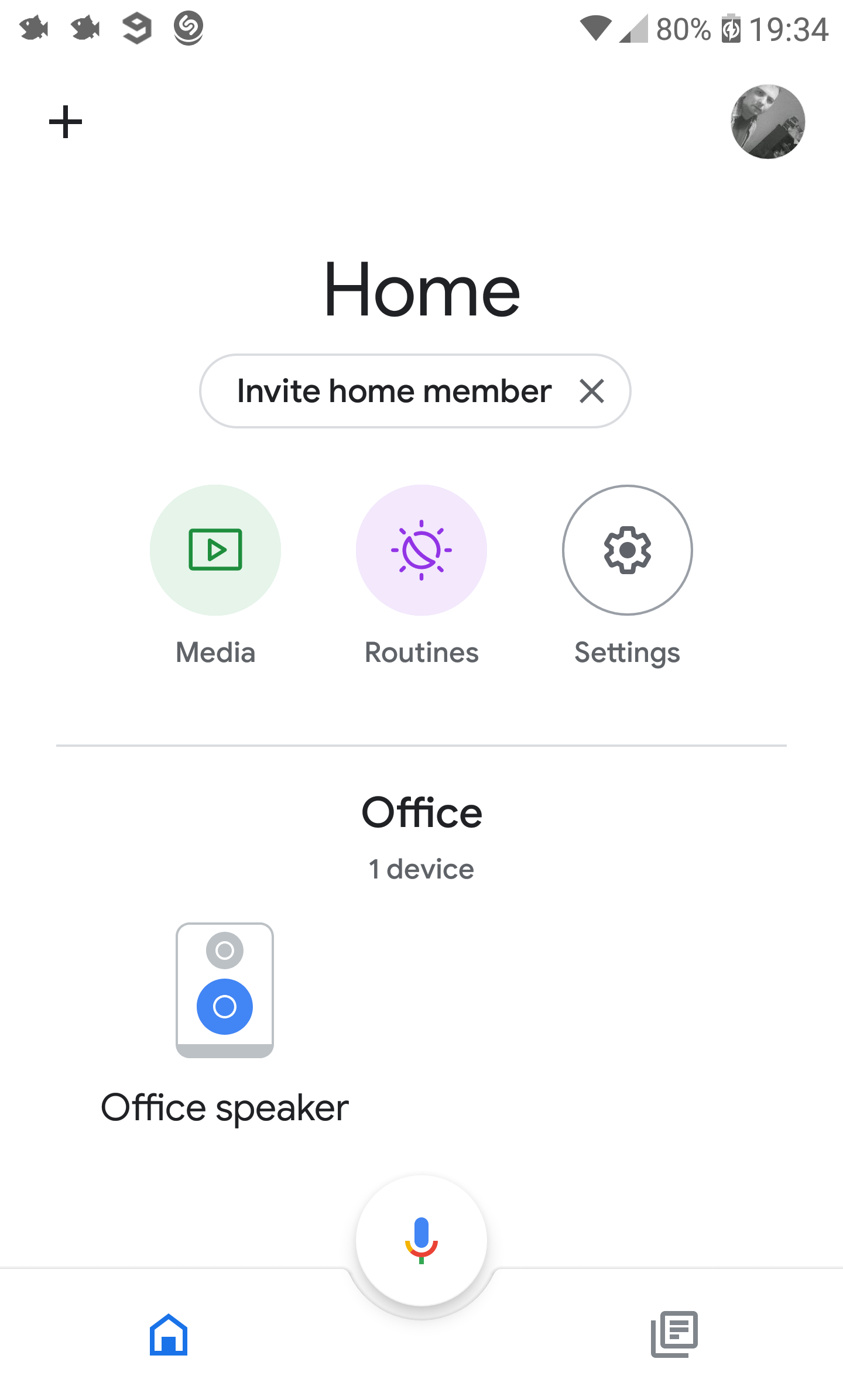843x1400 pixels.
Task: Open the Media shortcut
Action: (215, 550)
